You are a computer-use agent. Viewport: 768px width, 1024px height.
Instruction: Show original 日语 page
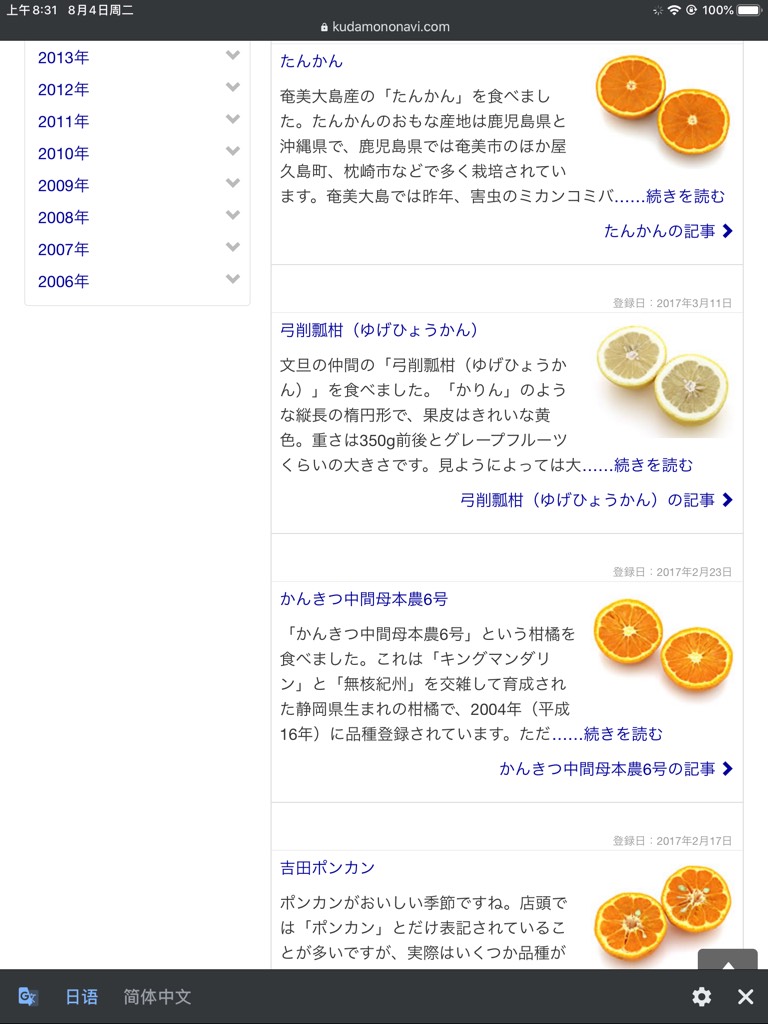coord(82,997)
